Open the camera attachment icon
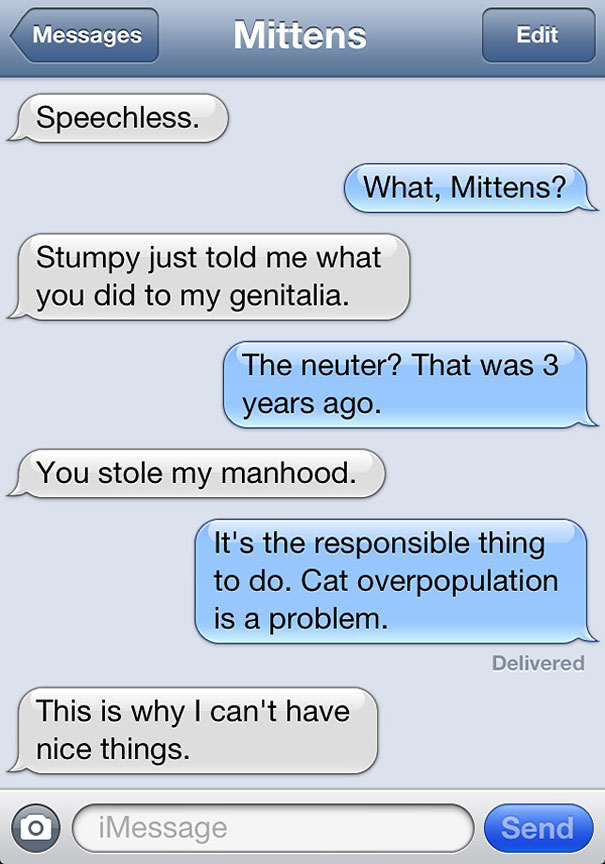 35,828
